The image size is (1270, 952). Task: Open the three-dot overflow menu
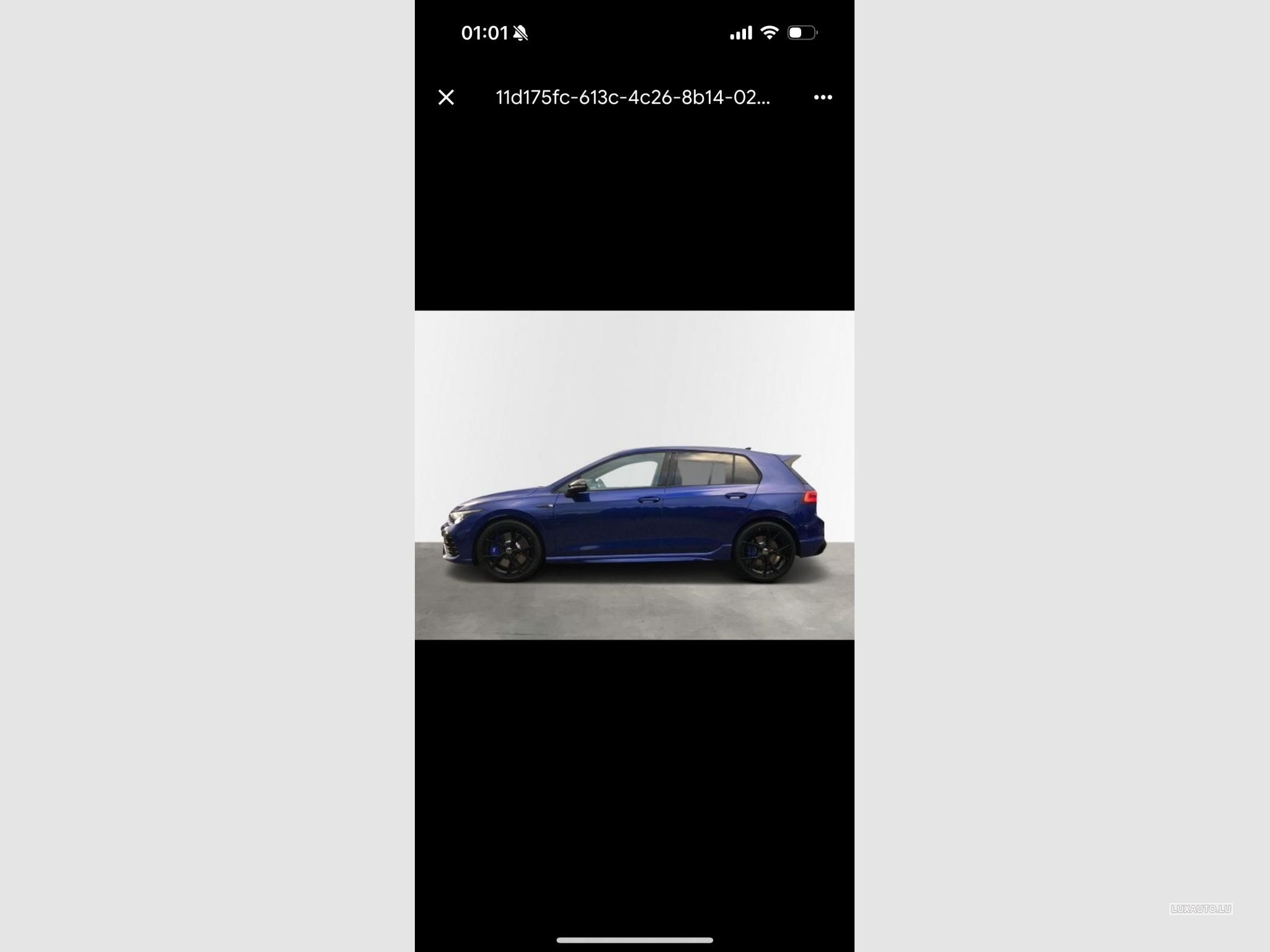click(823, 97)
